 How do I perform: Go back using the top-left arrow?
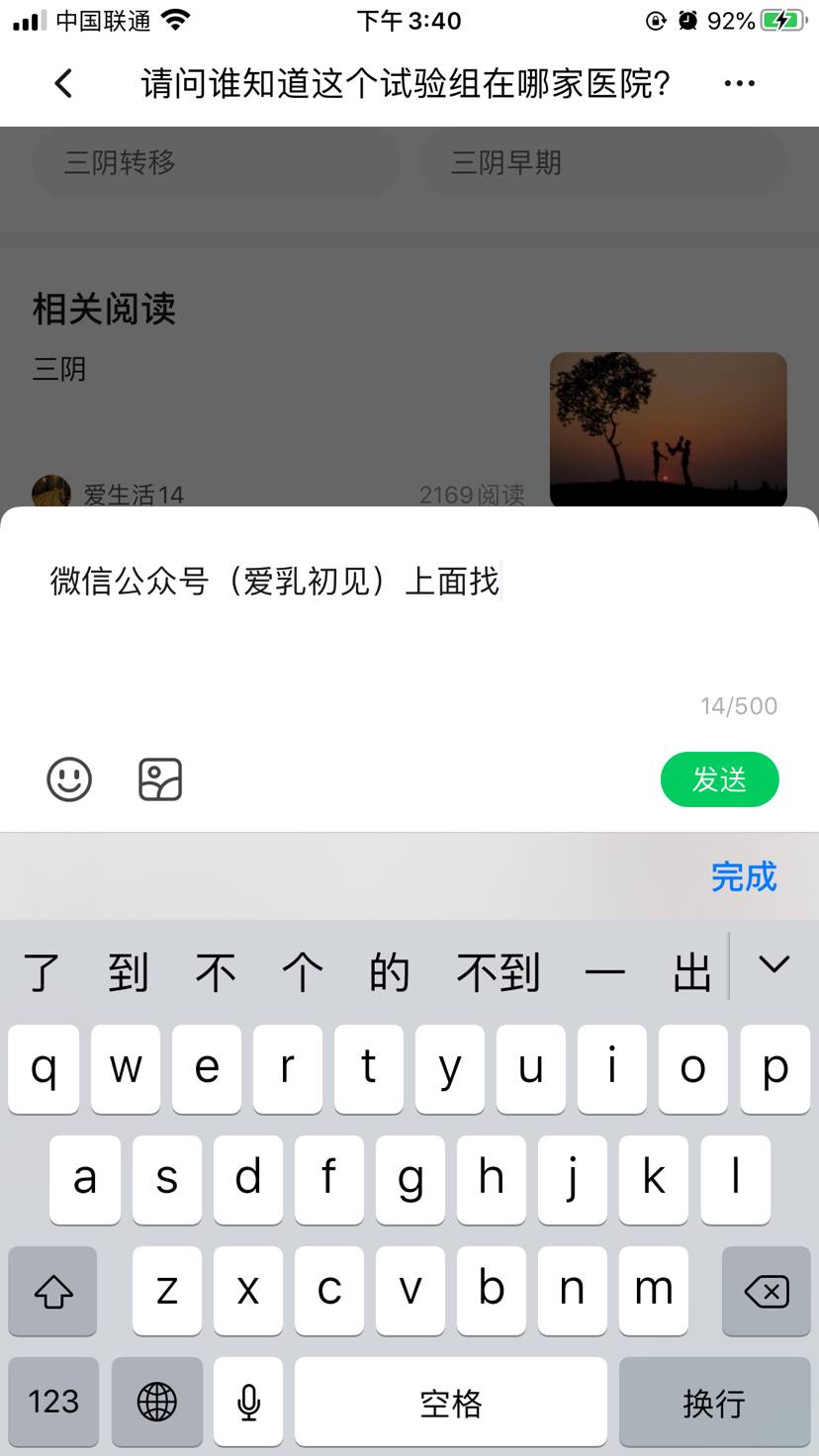point(64,83)
